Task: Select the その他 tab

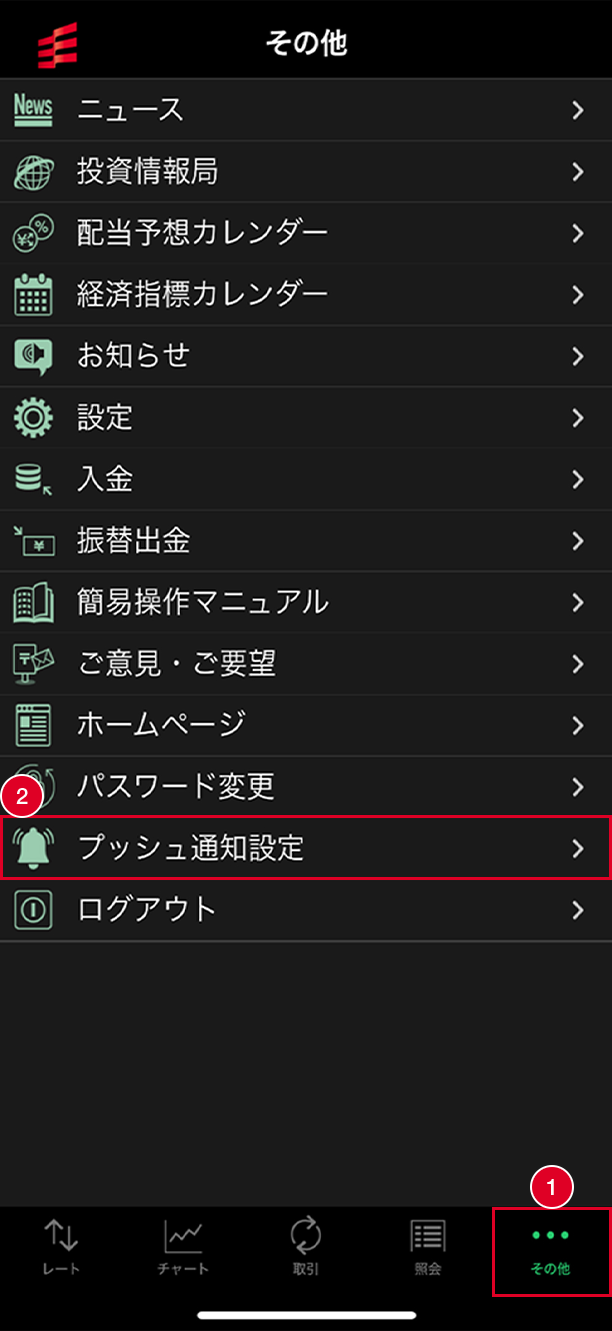Action: (550, 1251)
